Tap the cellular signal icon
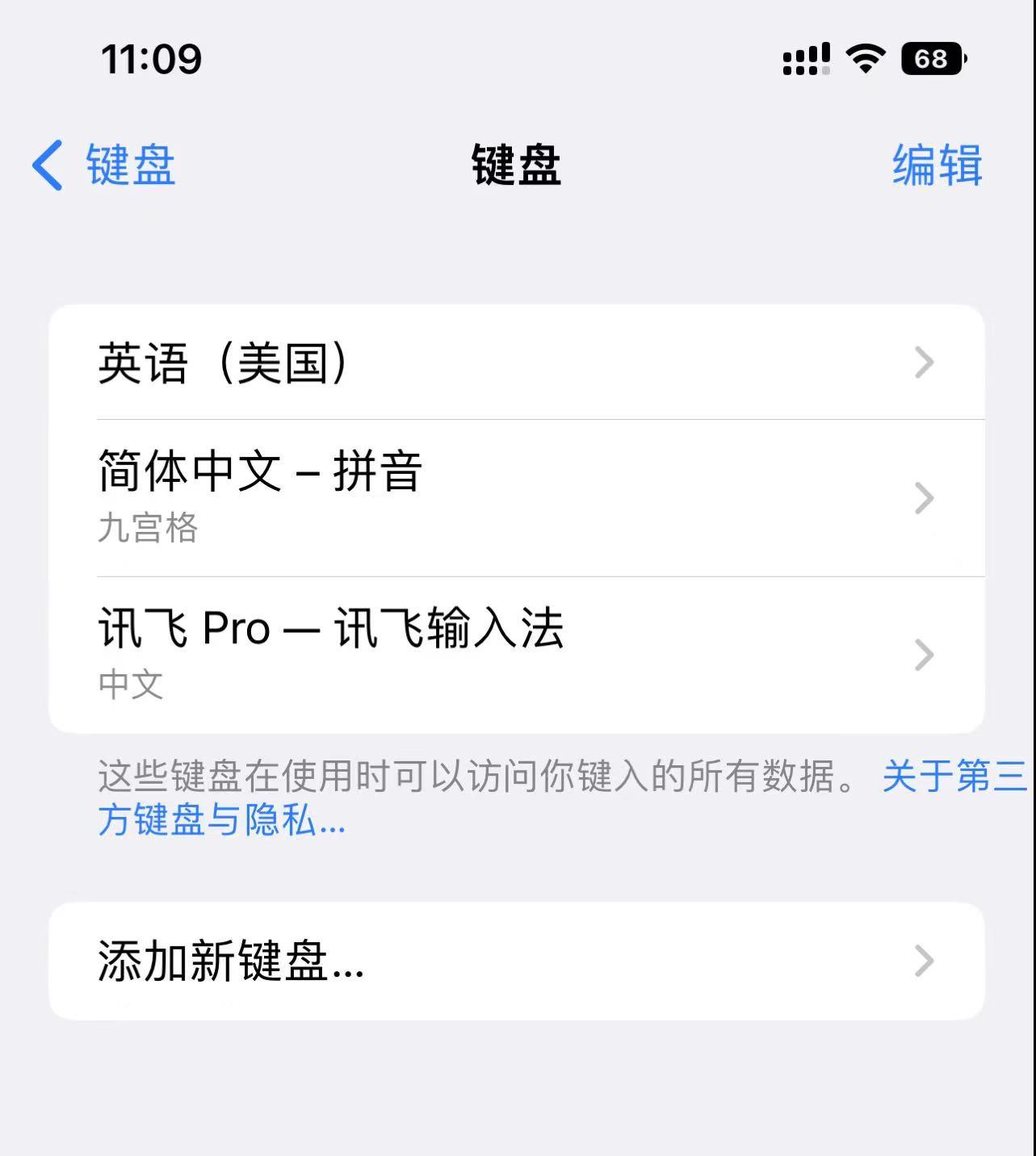Screen dimensions: 1036x1156 [802, 58]
